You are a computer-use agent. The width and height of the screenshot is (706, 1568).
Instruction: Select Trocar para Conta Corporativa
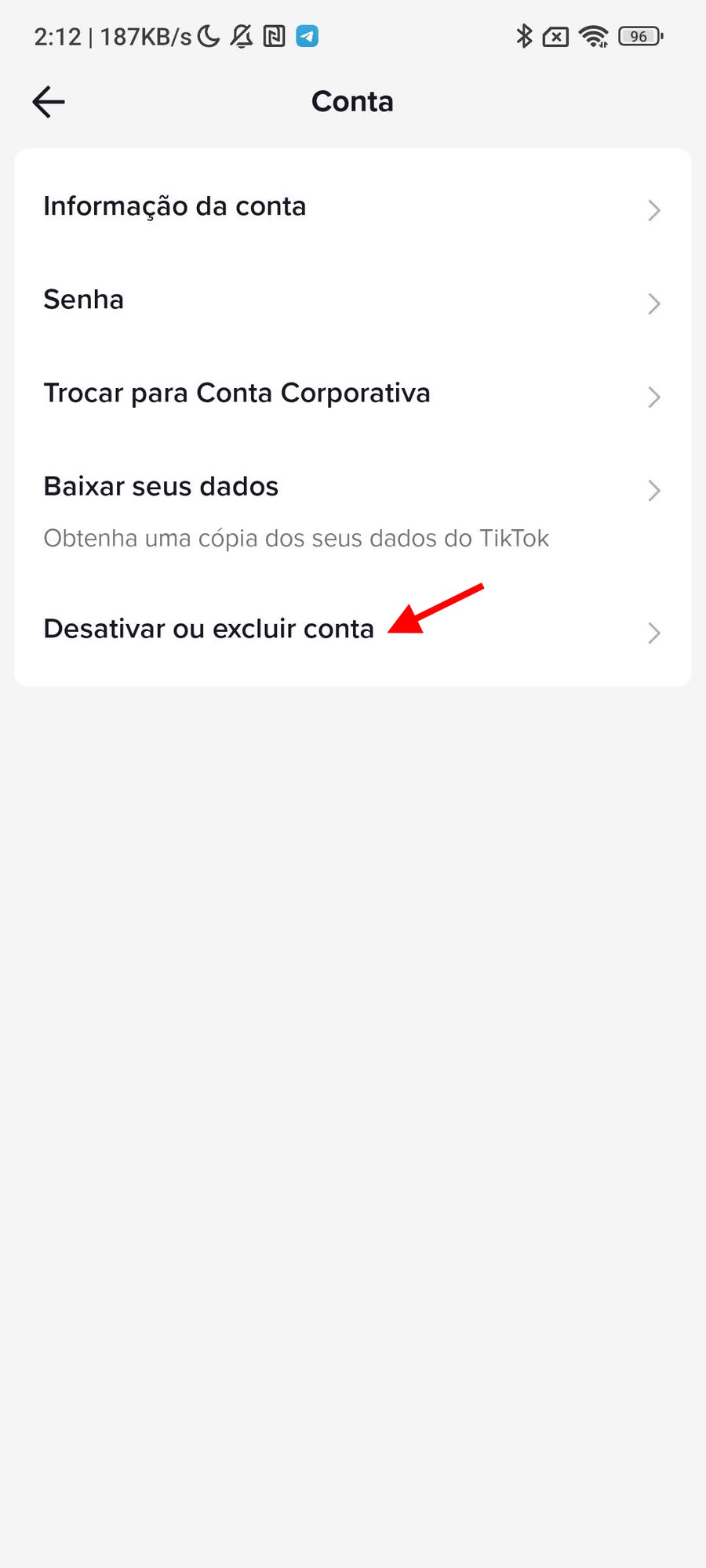[353, 394]
